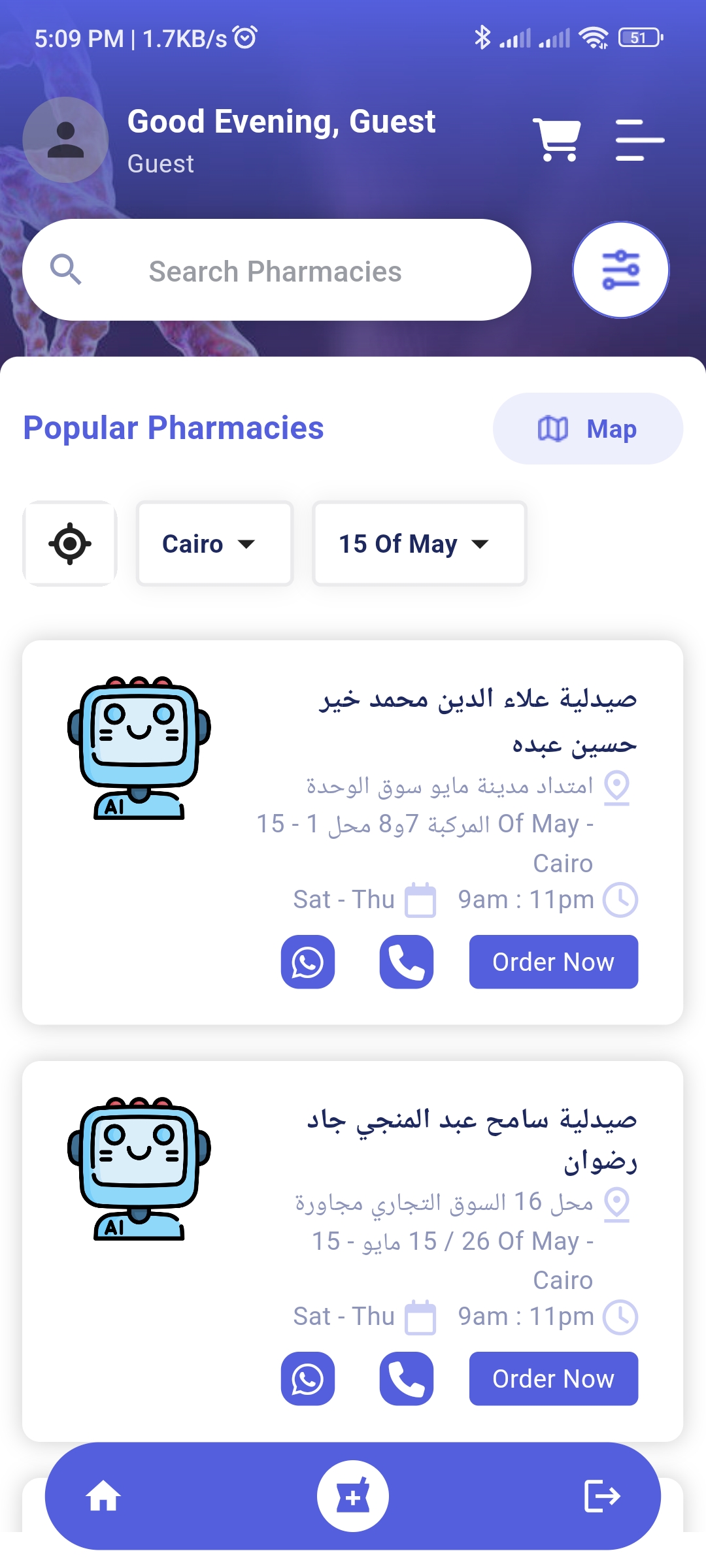Open the guest profile avatar
Image resolution: width=706 pixels, height=1568 pixels.
coord(65,139)
